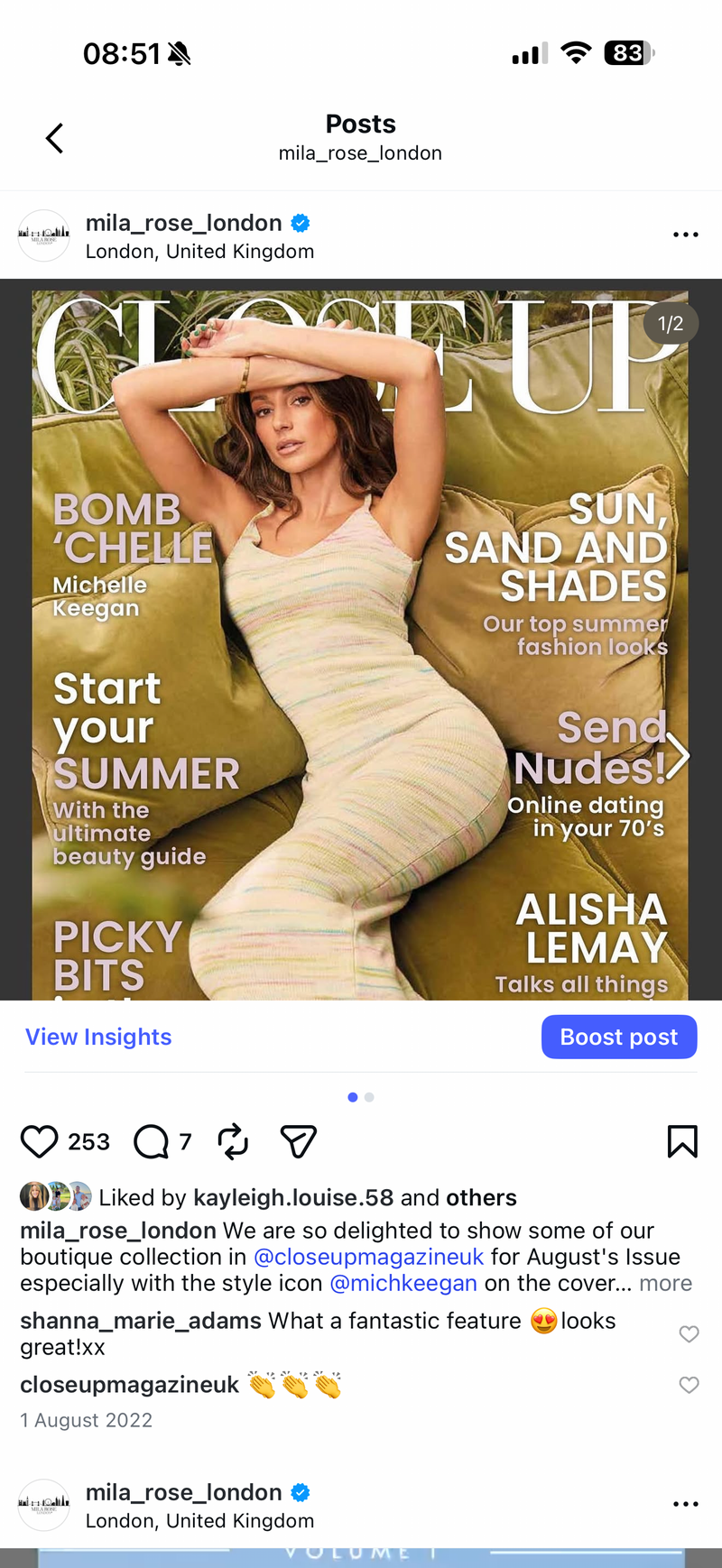This screenshot has width=722, height=1568.
Task: Open overflow menu on the second post
Action: click(685, 1504)
